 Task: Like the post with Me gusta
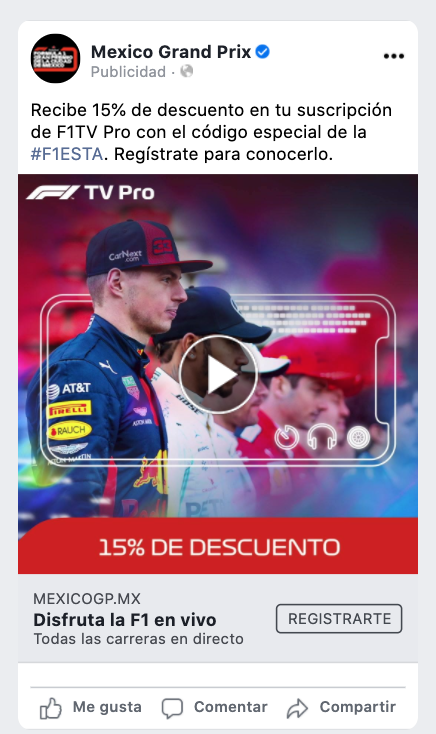click(90, 707)
